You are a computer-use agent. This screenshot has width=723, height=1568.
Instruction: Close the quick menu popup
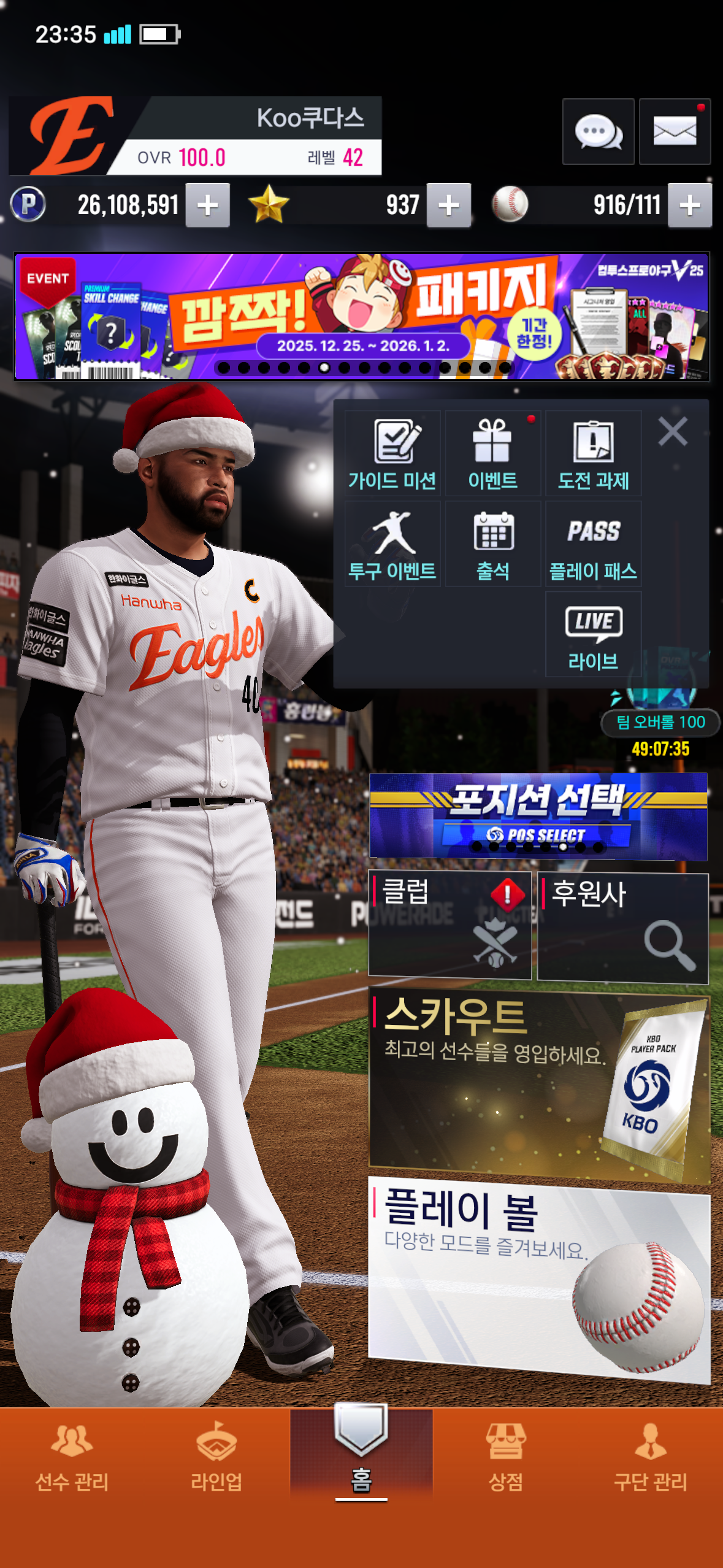(673, 431)
